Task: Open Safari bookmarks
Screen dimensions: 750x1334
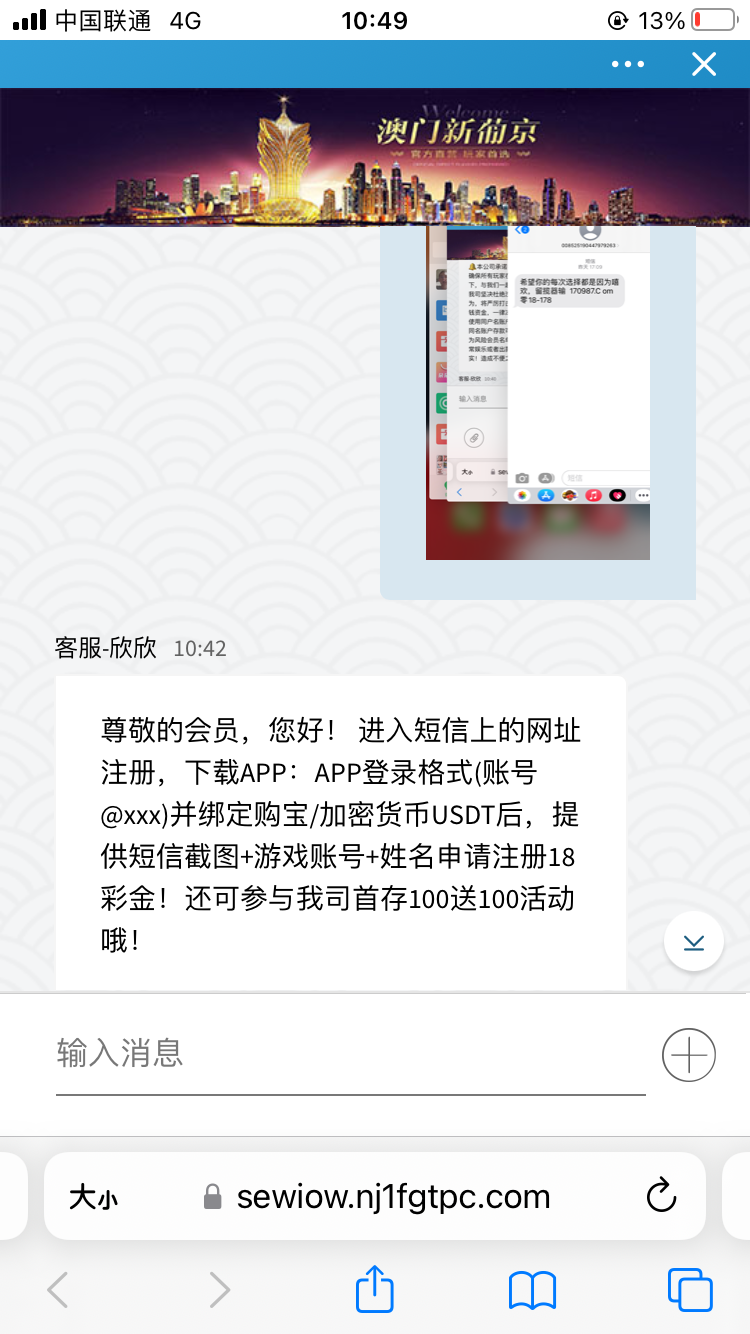Action: click(532, 1290)
